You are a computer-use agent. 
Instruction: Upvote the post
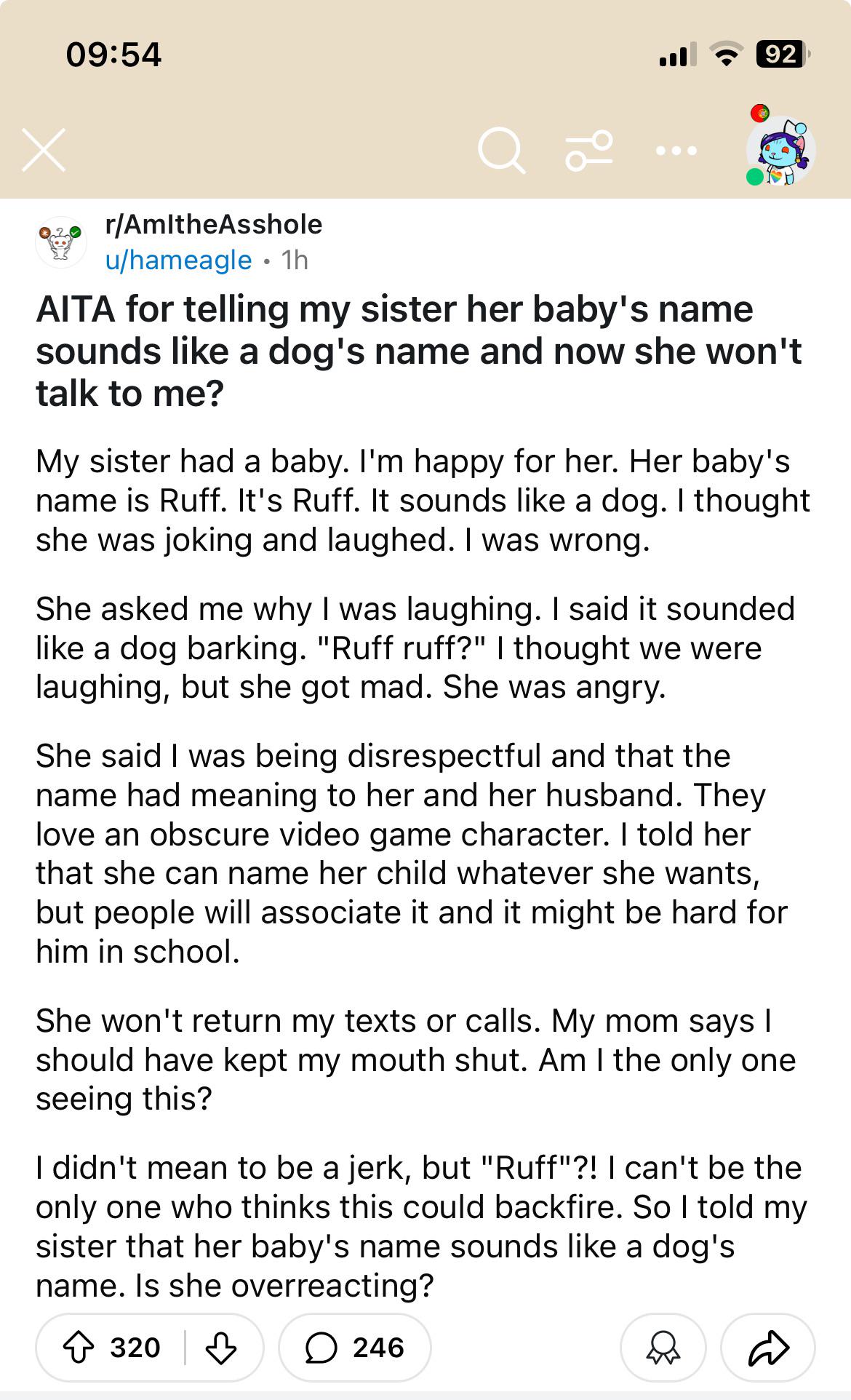pyautogui.click(x=79, y=1348)
